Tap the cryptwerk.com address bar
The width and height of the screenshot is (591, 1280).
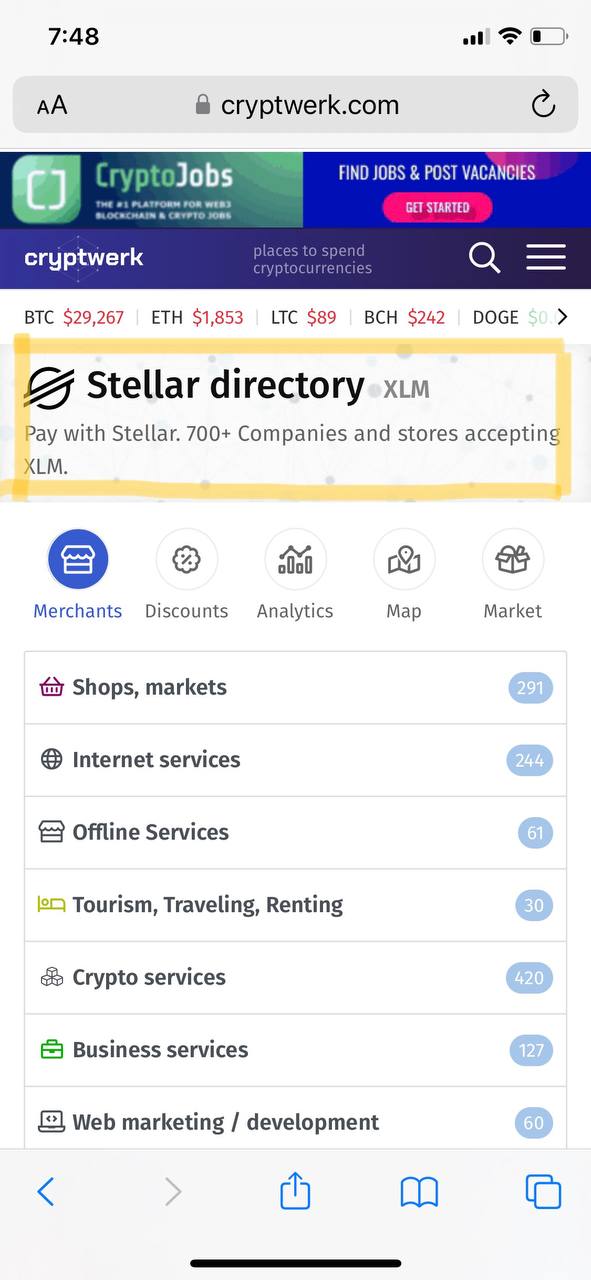[296, 105]
